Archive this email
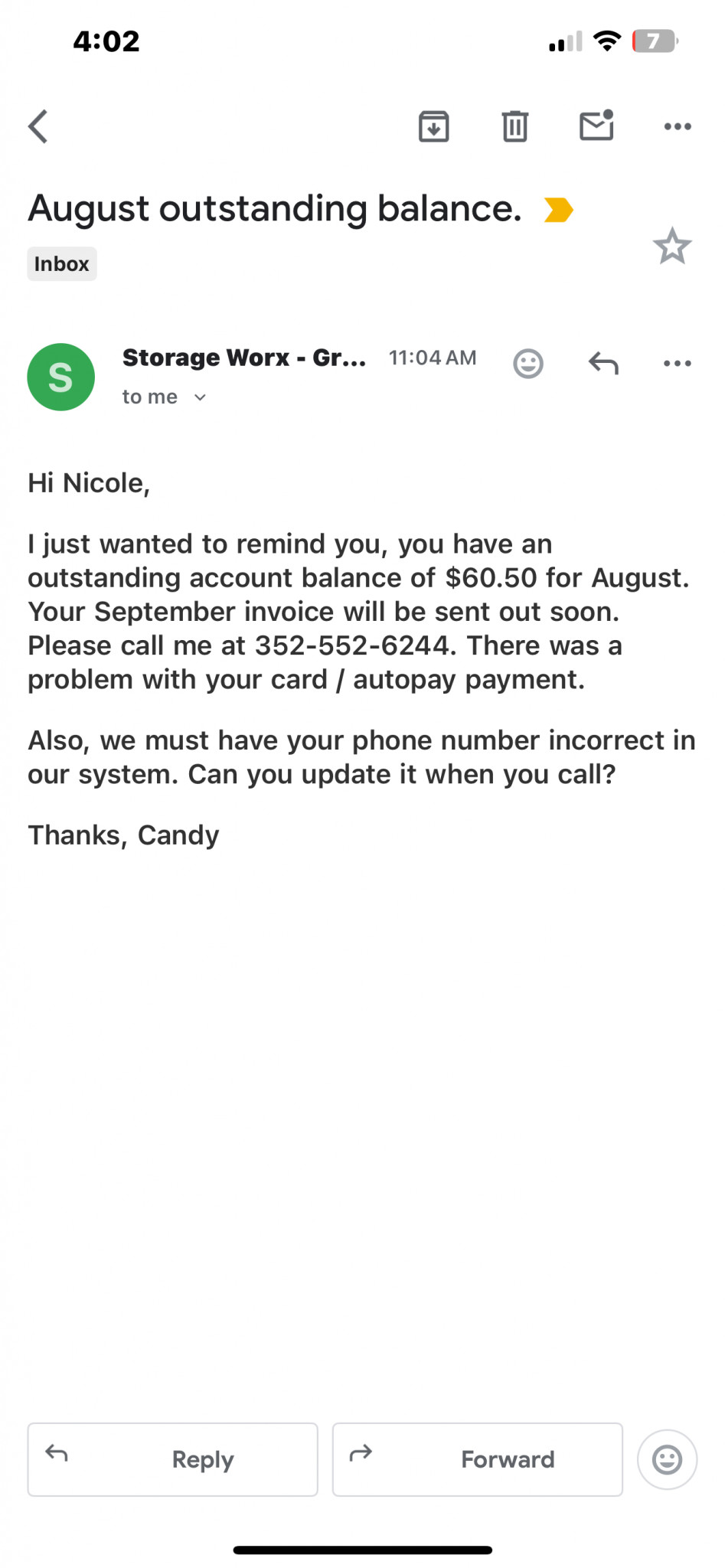 pos(433,126)
